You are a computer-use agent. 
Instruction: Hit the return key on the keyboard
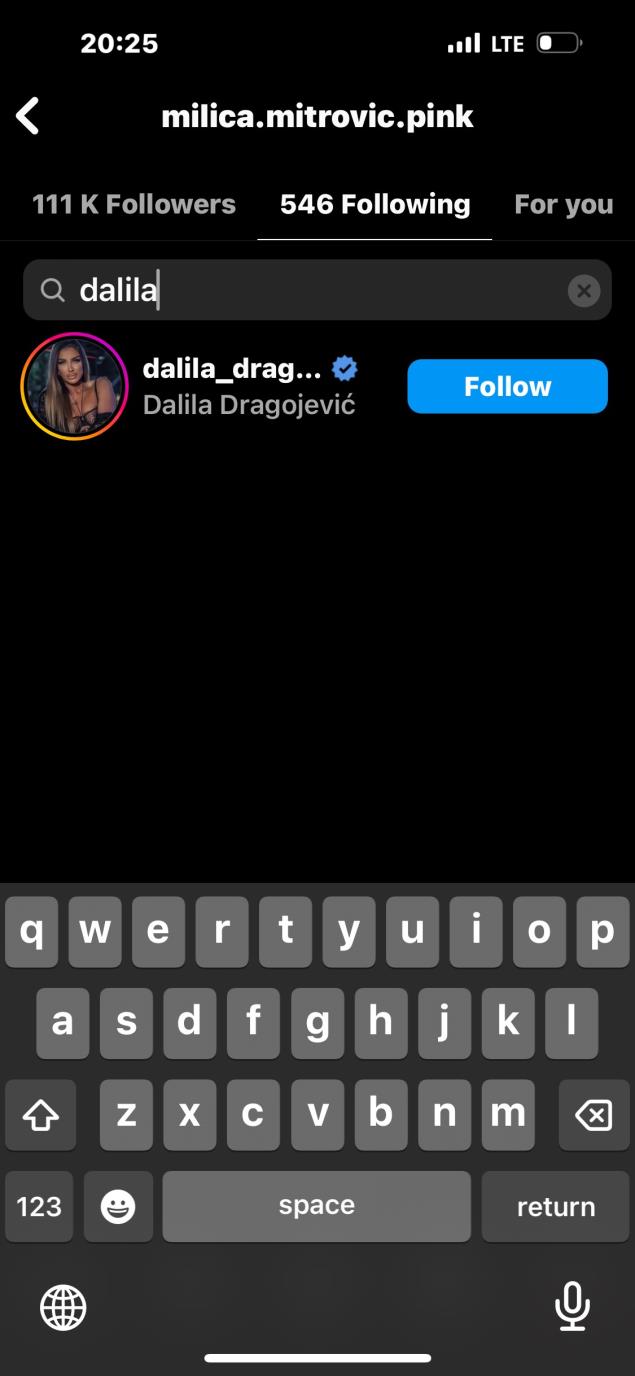[555, 1207]
